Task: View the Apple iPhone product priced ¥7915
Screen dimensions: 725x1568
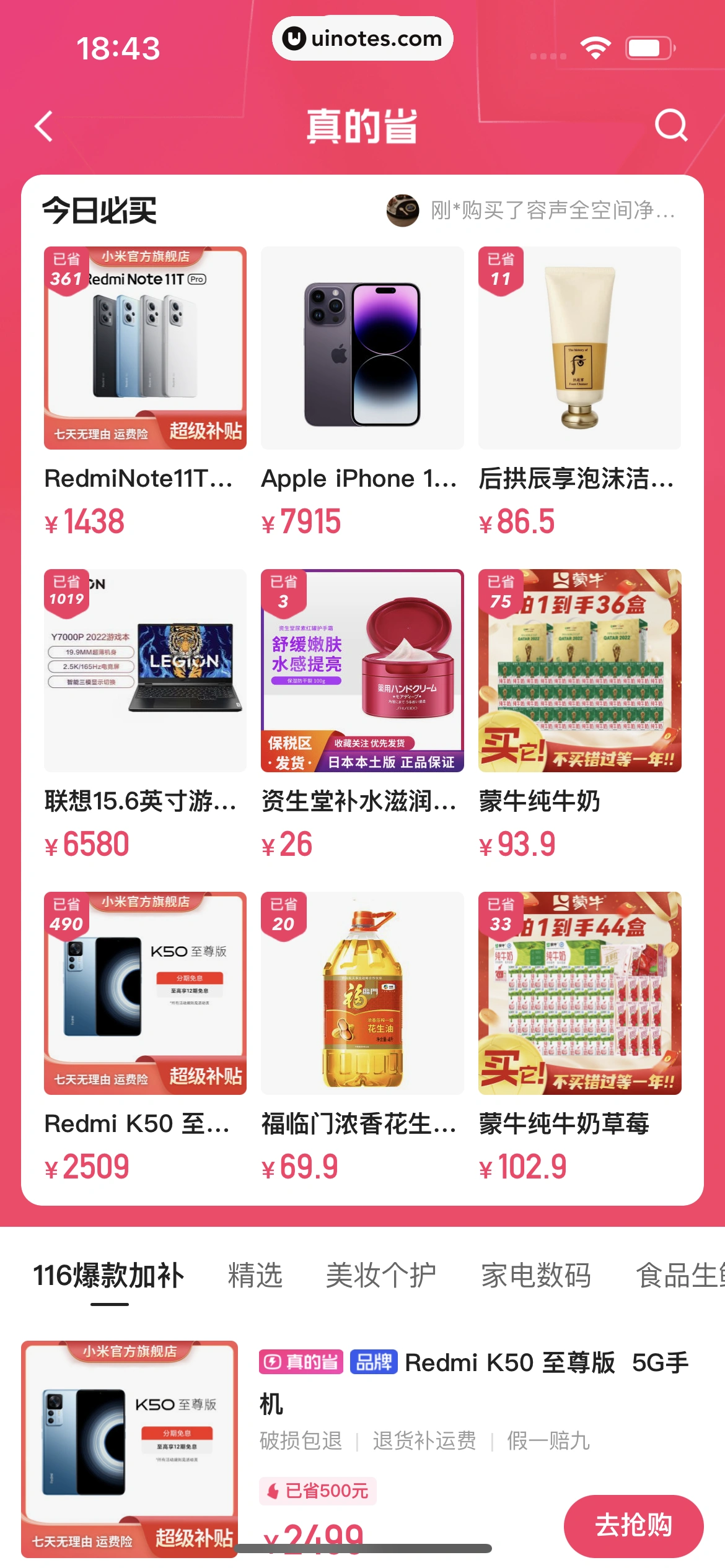Action: click(x=362, y=348)
